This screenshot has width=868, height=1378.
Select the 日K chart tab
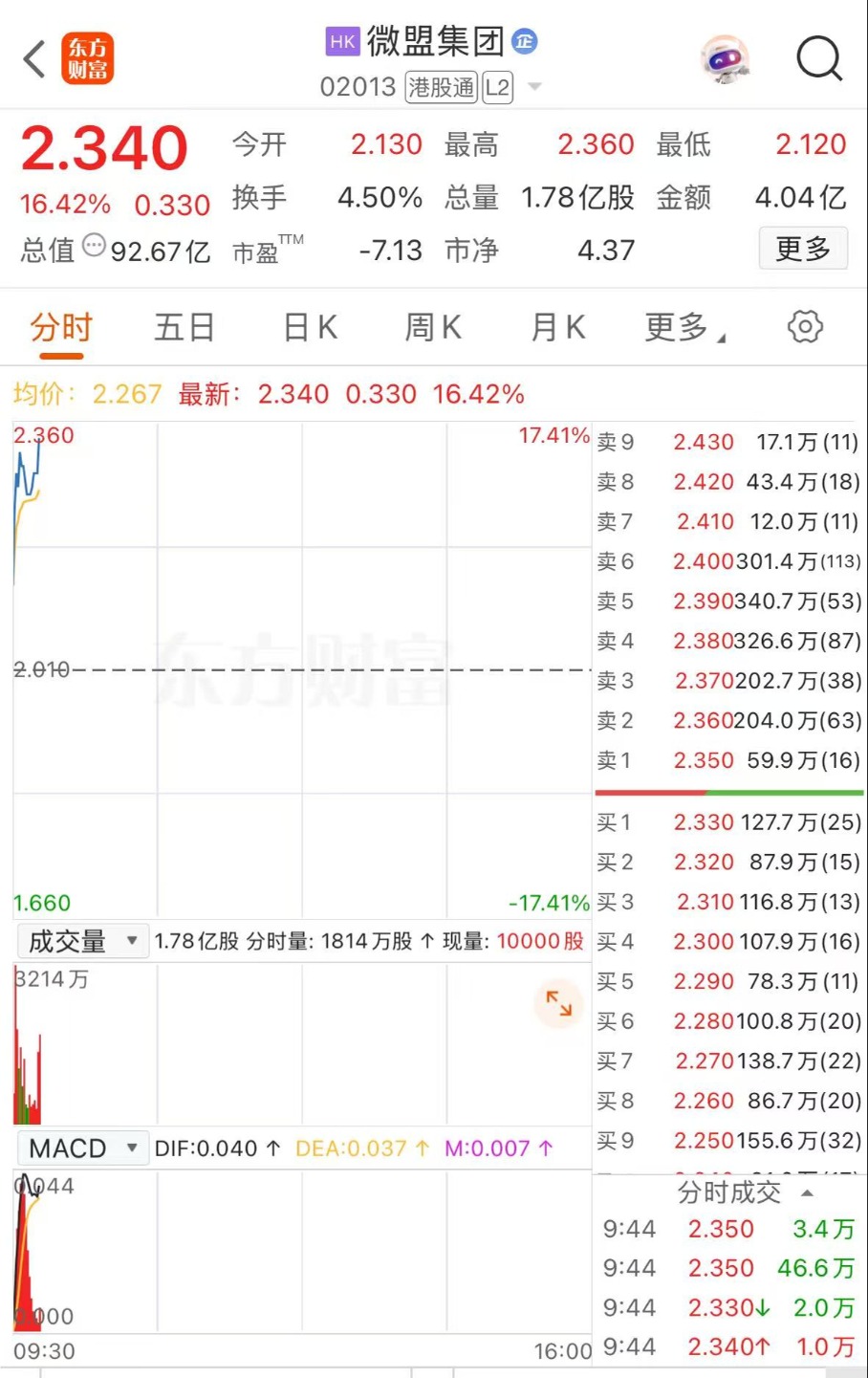(310, 328)
